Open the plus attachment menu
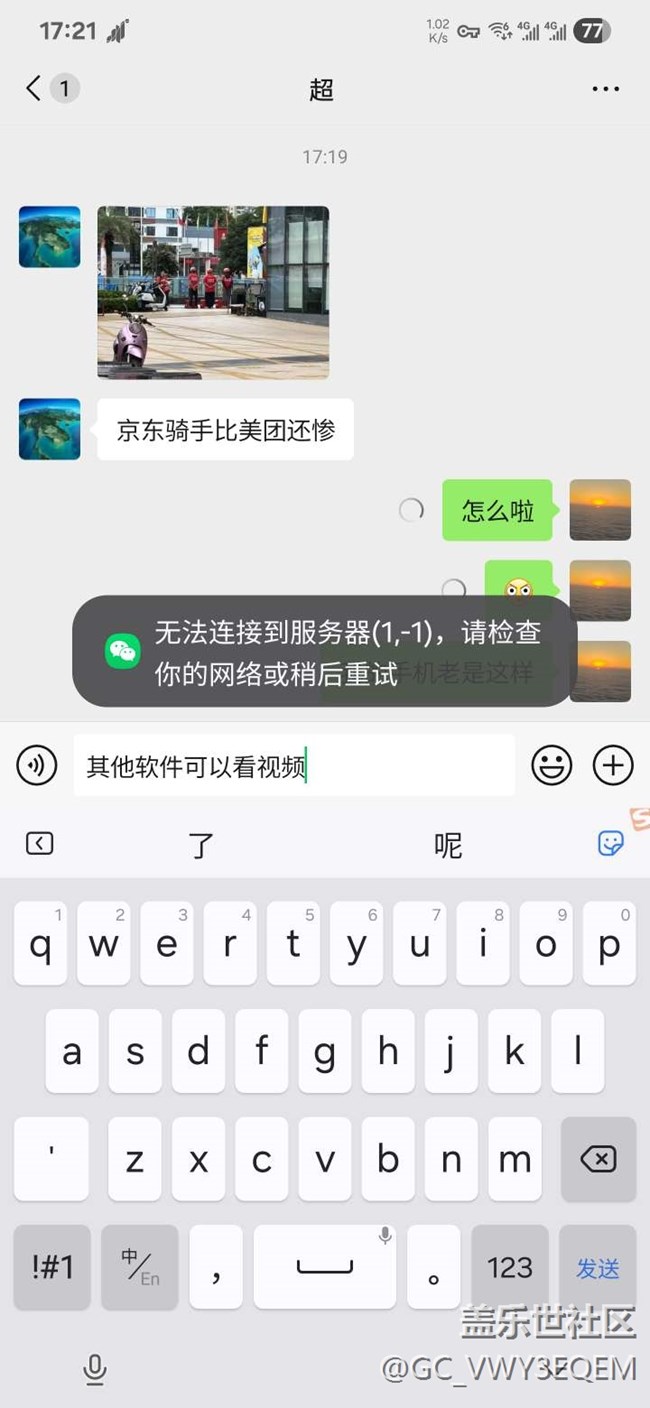The width and height of the screenshot is (650, 1408). 613,766
